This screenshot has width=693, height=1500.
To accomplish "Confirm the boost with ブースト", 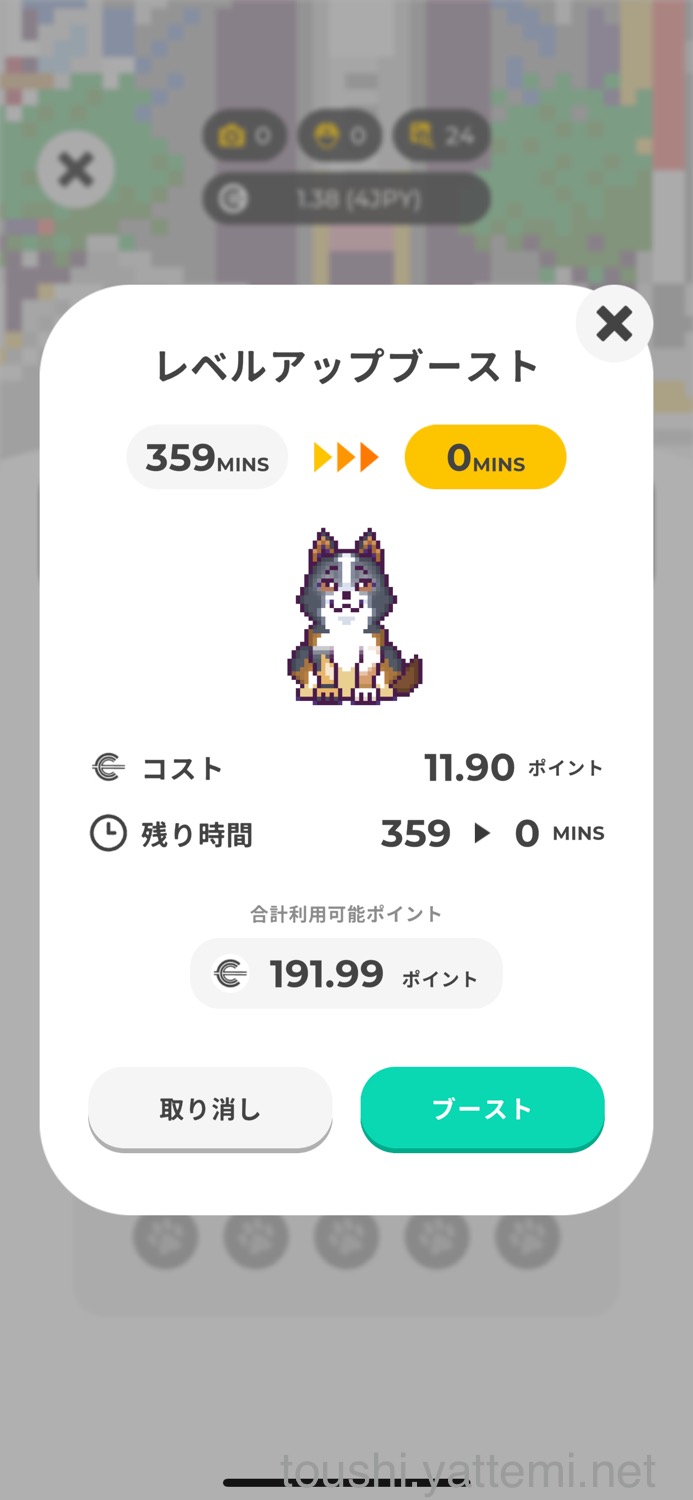I will [x=482, y=1108].
